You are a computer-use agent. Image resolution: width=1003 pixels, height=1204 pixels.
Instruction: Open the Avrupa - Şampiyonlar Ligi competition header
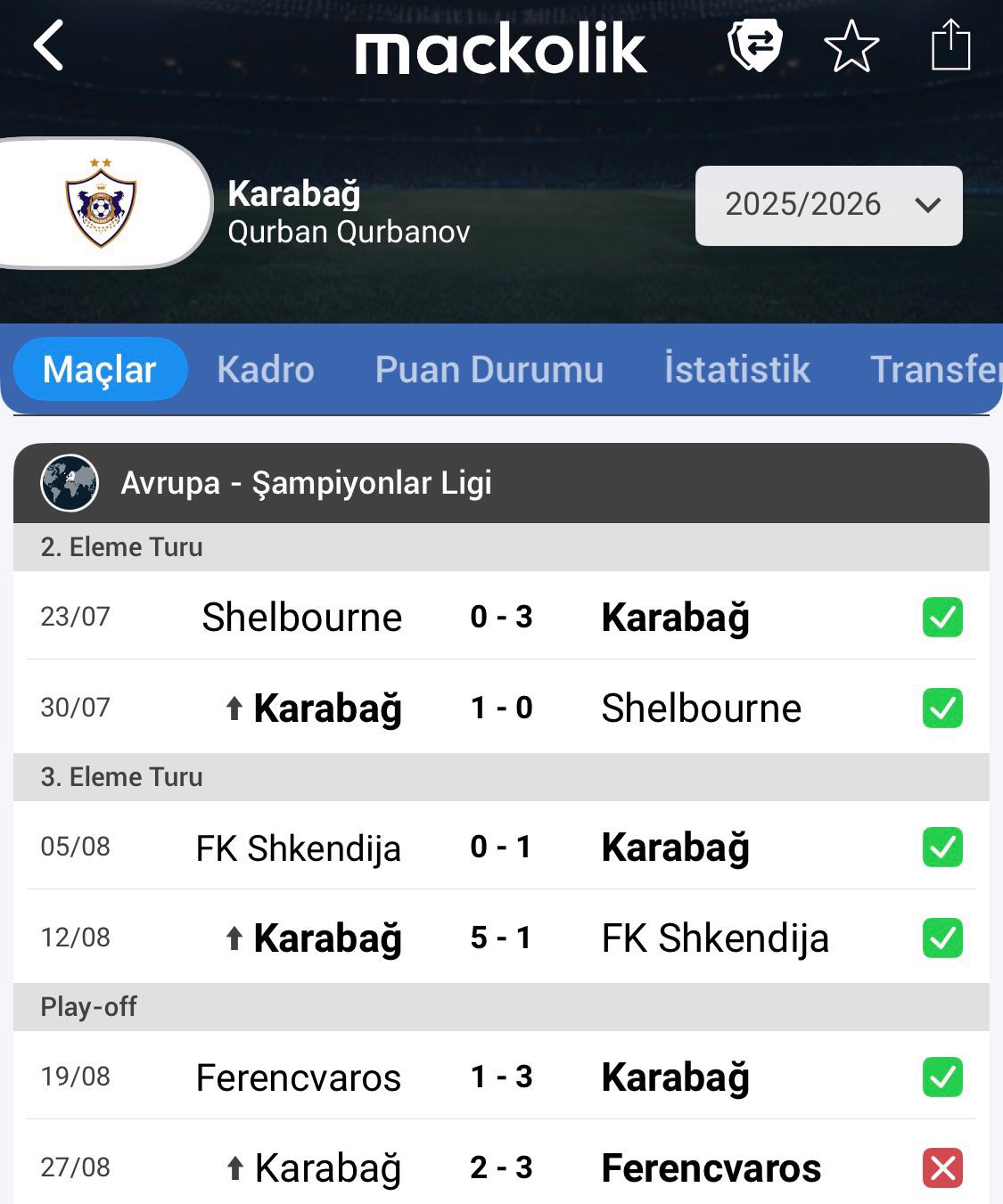click(x=501, y=483)
